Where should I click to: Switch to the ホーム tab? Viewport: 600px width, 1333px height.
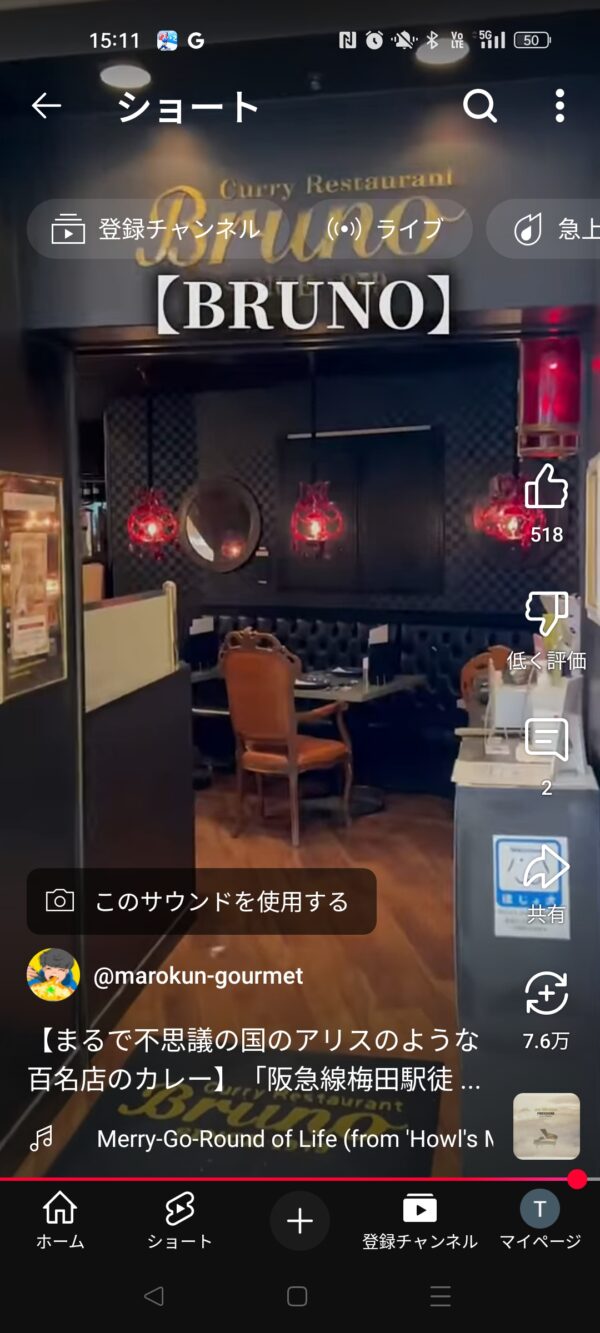point(60,1220)
